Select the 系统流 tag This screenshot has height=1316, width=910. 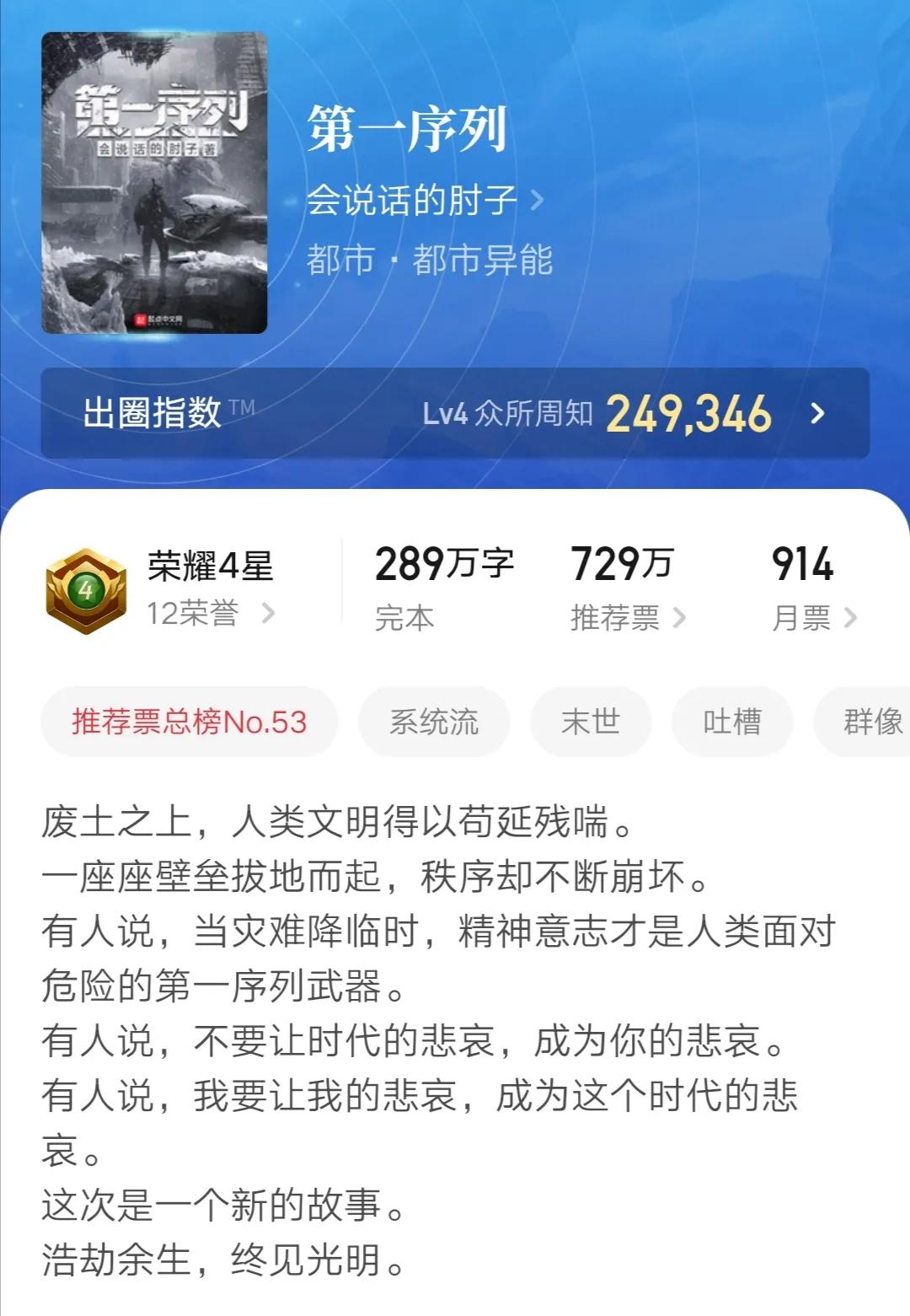pyautogui.click(x=434, y=722)
